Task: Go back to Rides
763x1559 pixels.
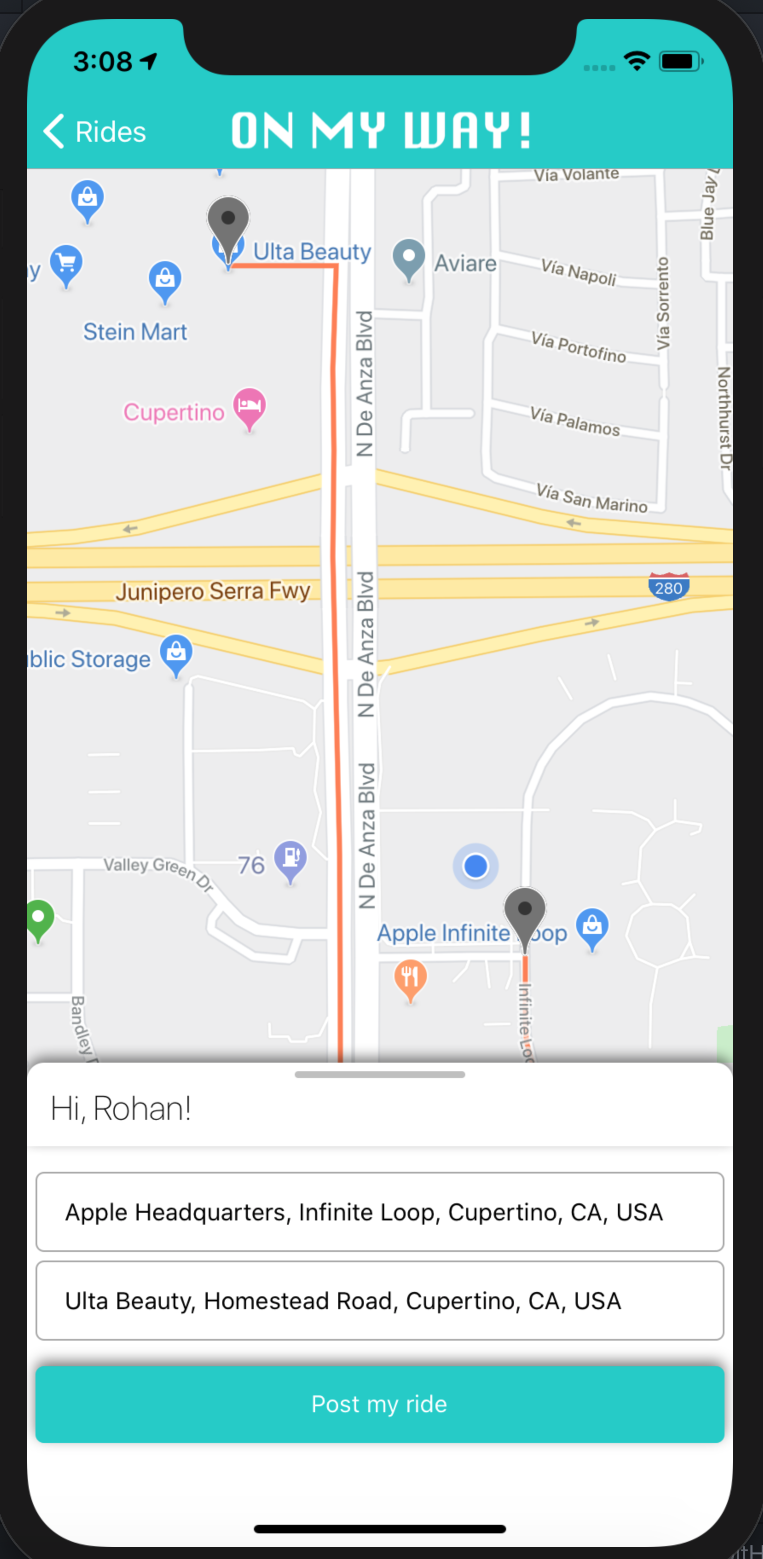Action: click(x=95, y=132)
